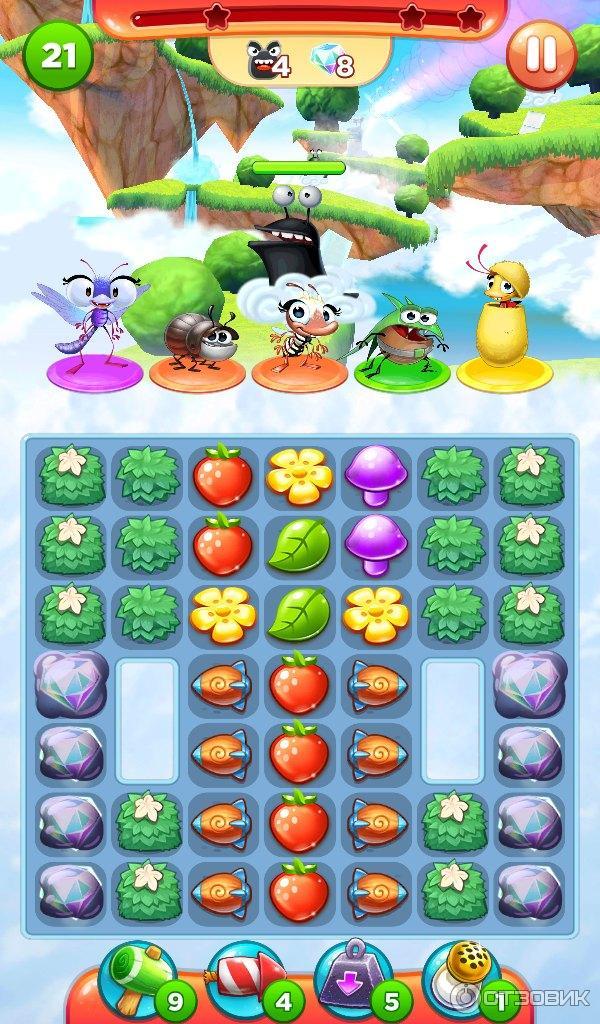Select the purple weight arrow booster
The image size is (600, 1024).
pos(349,979)
